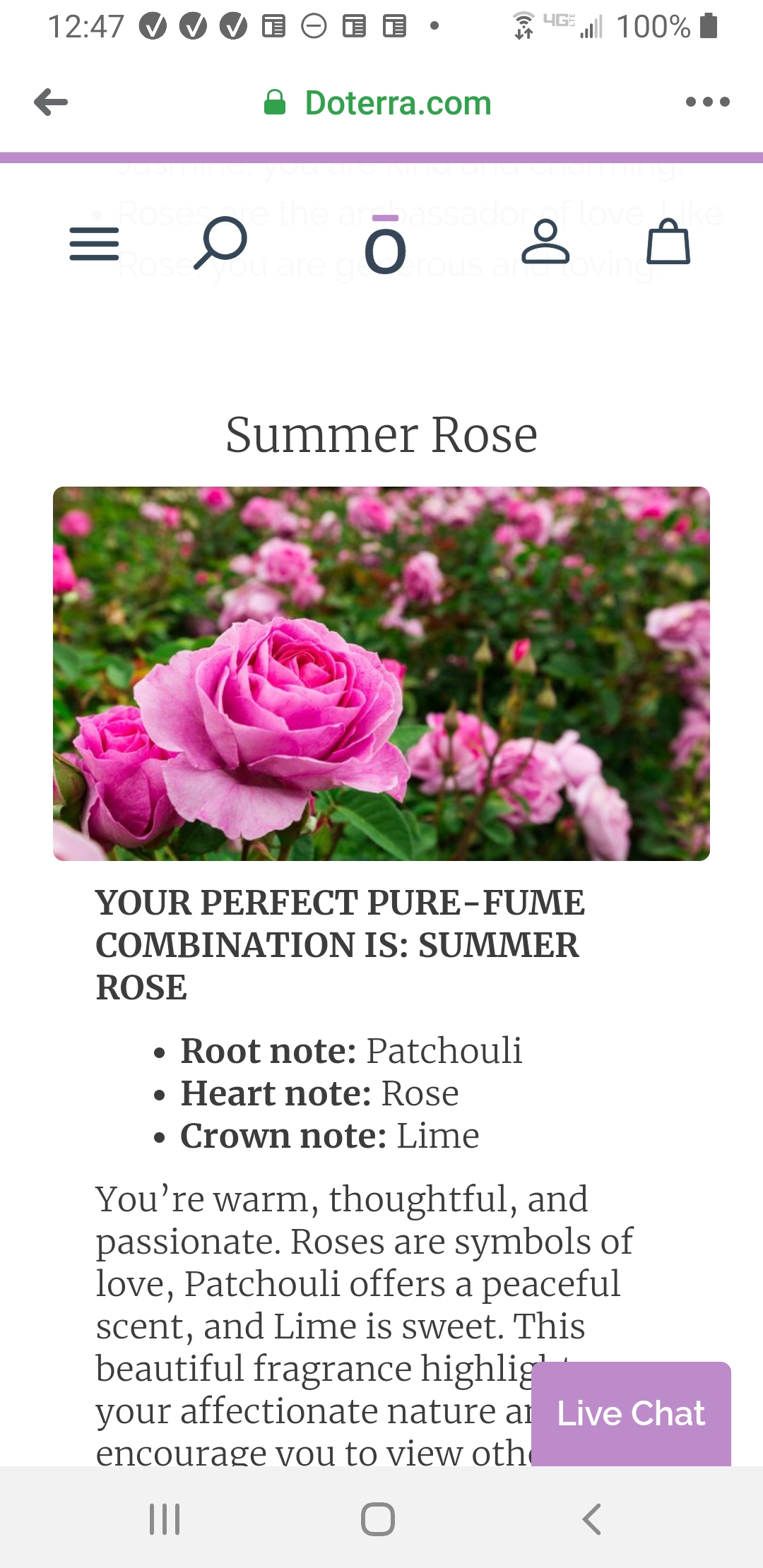Open recent apps from navigation bar

click(165, 1519)
